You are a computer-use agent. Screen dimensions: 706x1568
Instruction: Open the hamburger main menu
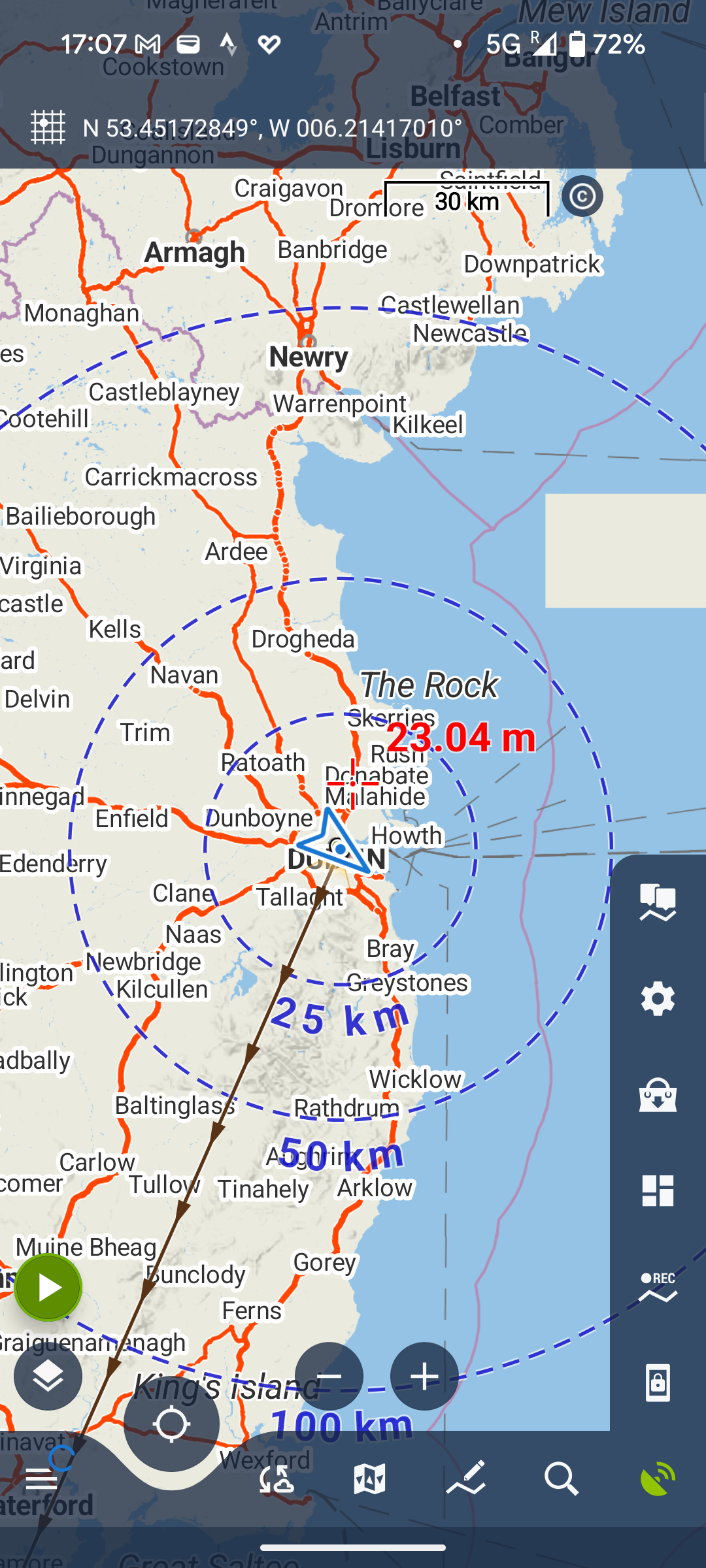pyautogui.click(x=41, y=1479)
